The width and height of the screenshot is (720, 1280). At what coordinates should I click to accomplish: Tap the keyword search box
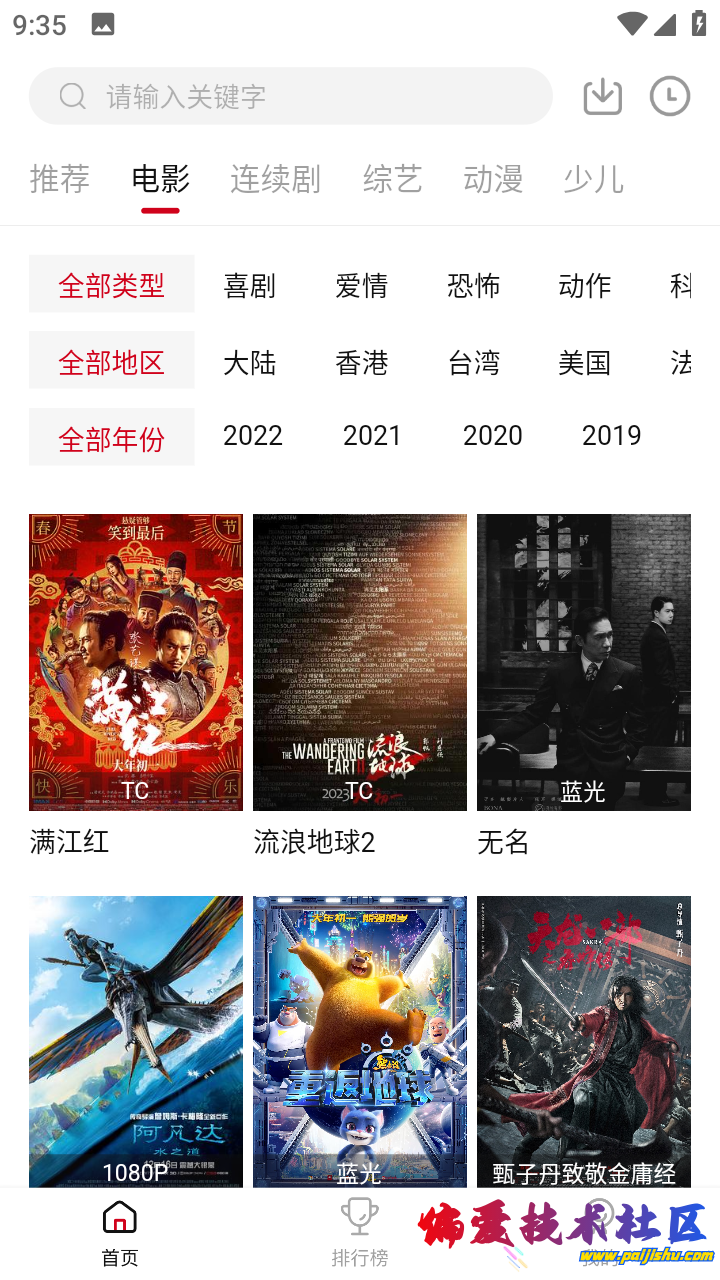[x=290, y=96]
